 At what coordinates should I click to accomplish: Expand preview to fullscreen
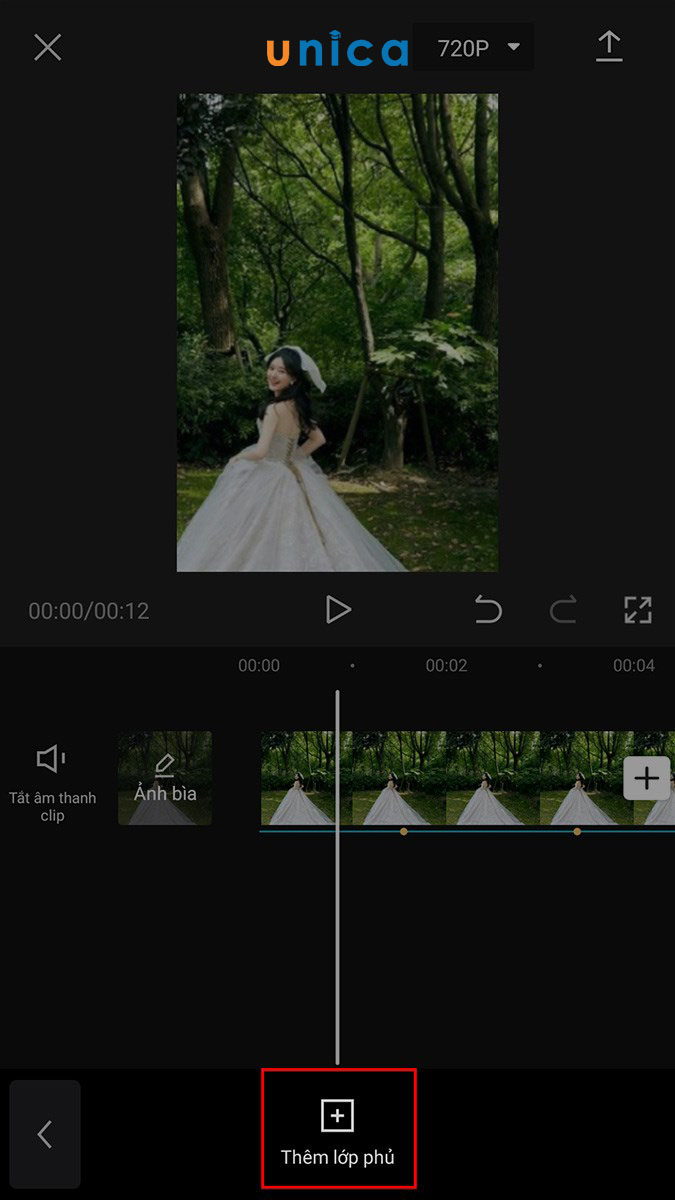(x=637, y=609)
